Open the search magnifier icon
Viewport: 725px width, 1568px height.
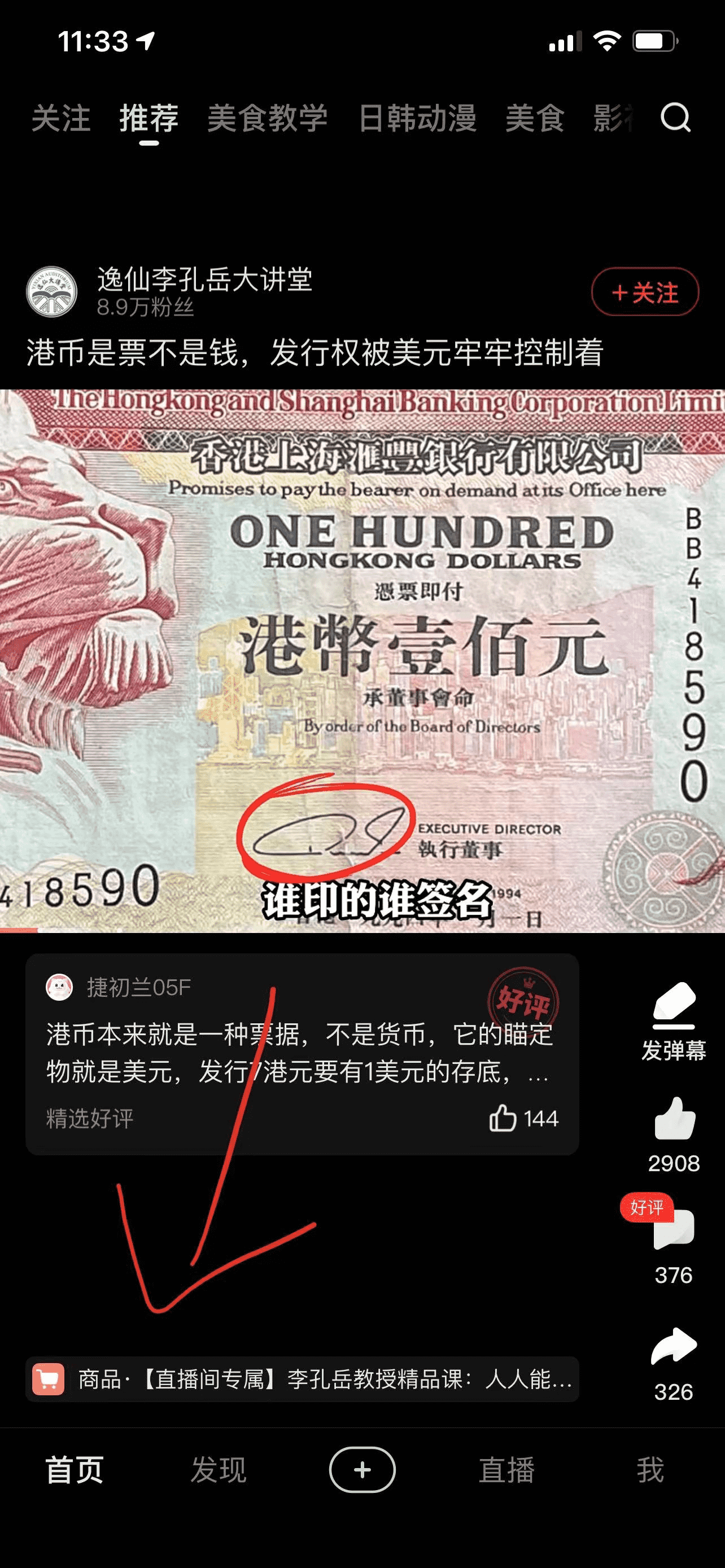point(675,117)
